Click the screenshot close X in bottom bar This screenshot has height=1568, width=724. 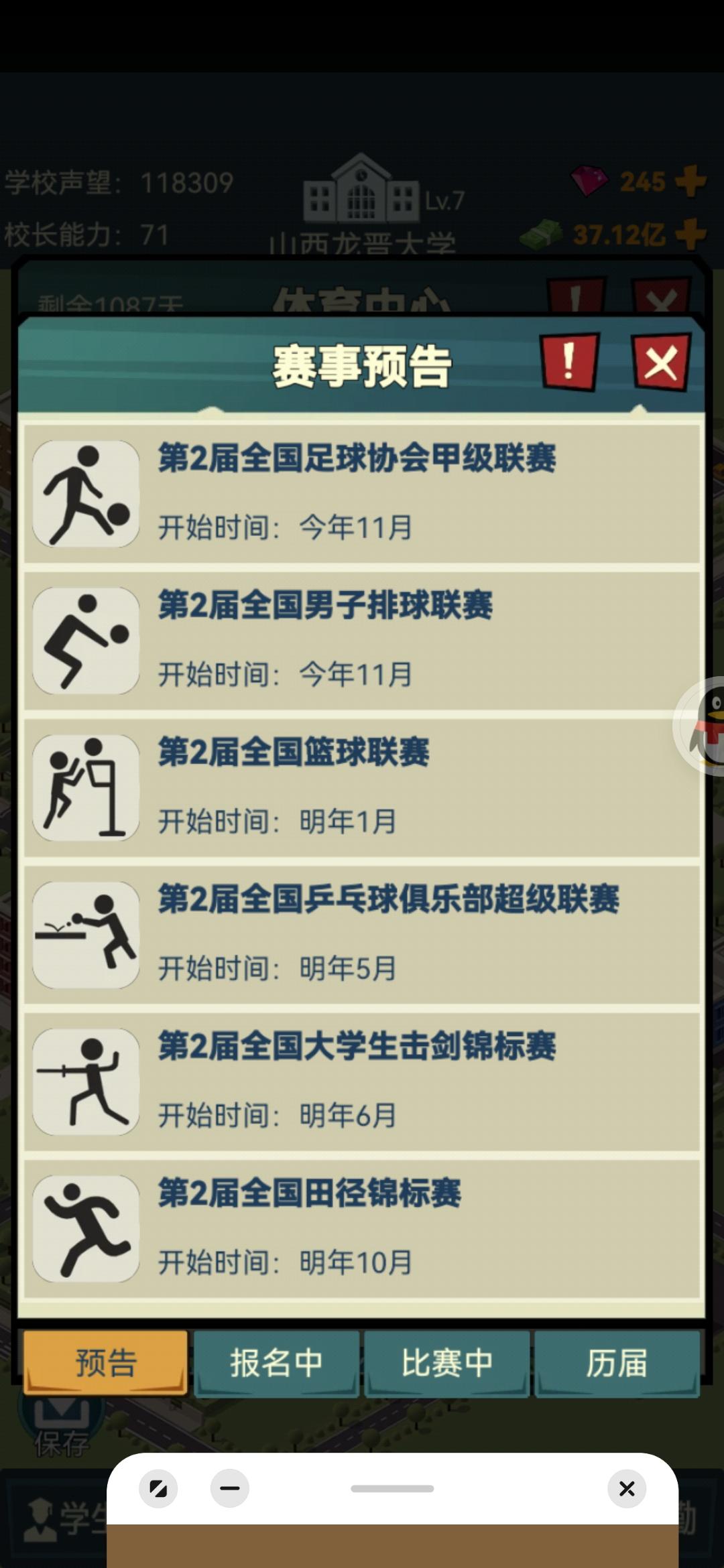tap(627, 1489)
